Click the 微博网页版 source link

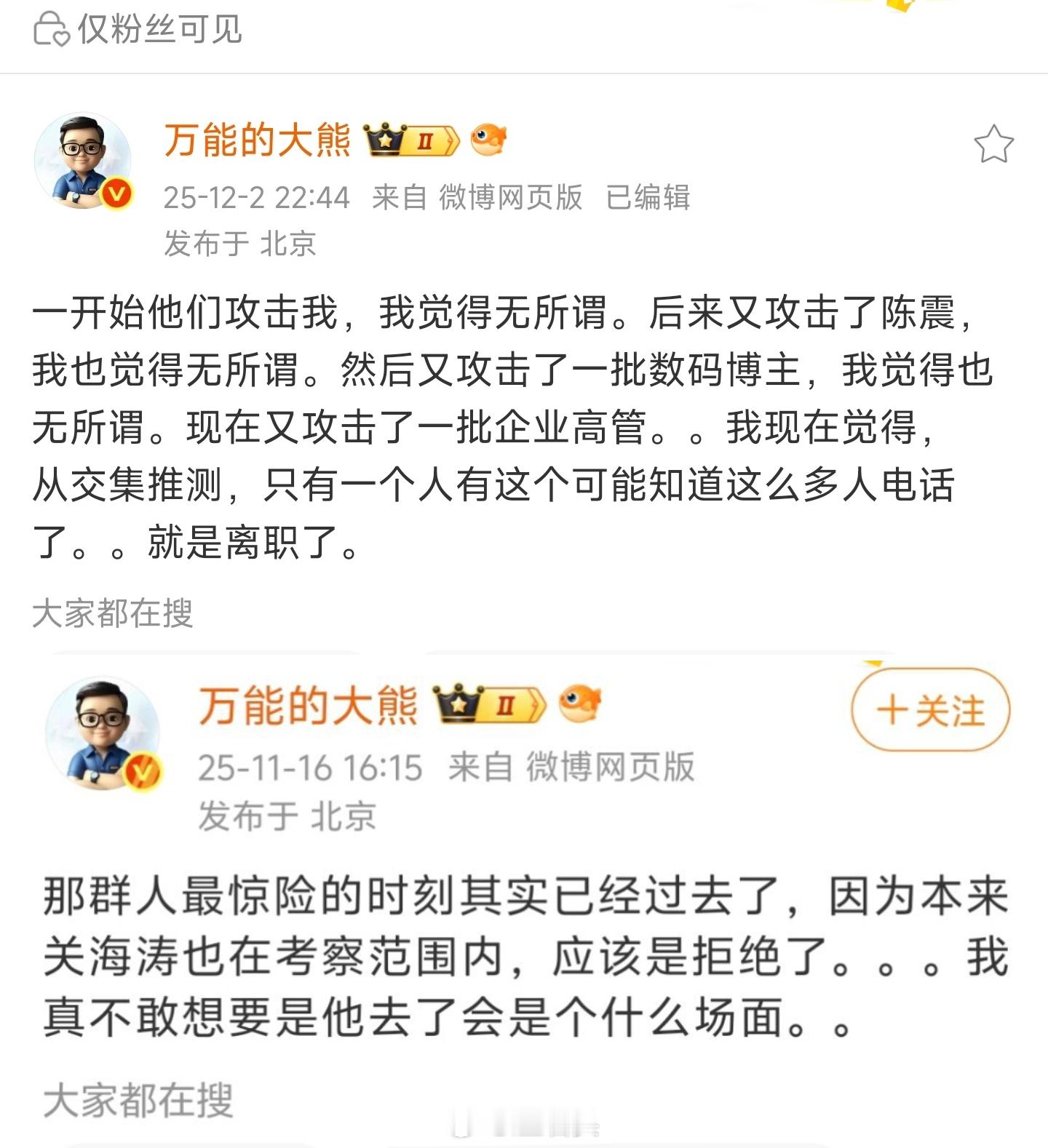click(x=509, y=198)
